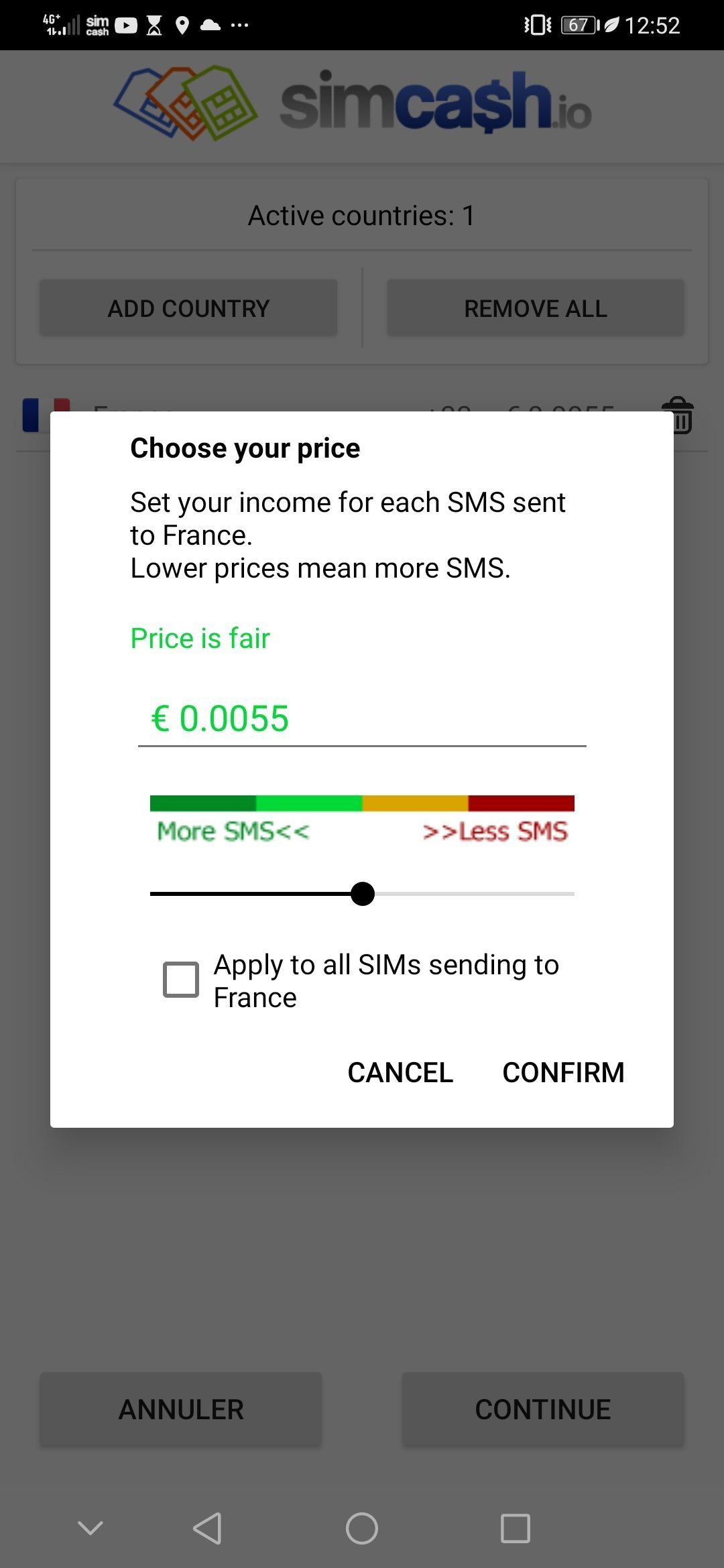Cancel the price dialog

point(400,1072)
